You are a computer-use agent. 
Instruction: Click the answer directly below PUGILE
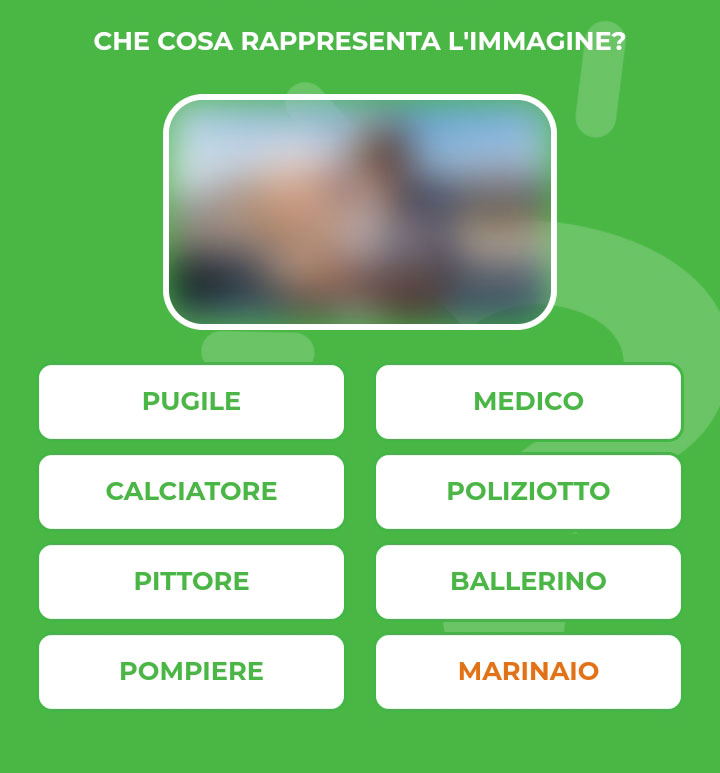[x=191, y=492]
